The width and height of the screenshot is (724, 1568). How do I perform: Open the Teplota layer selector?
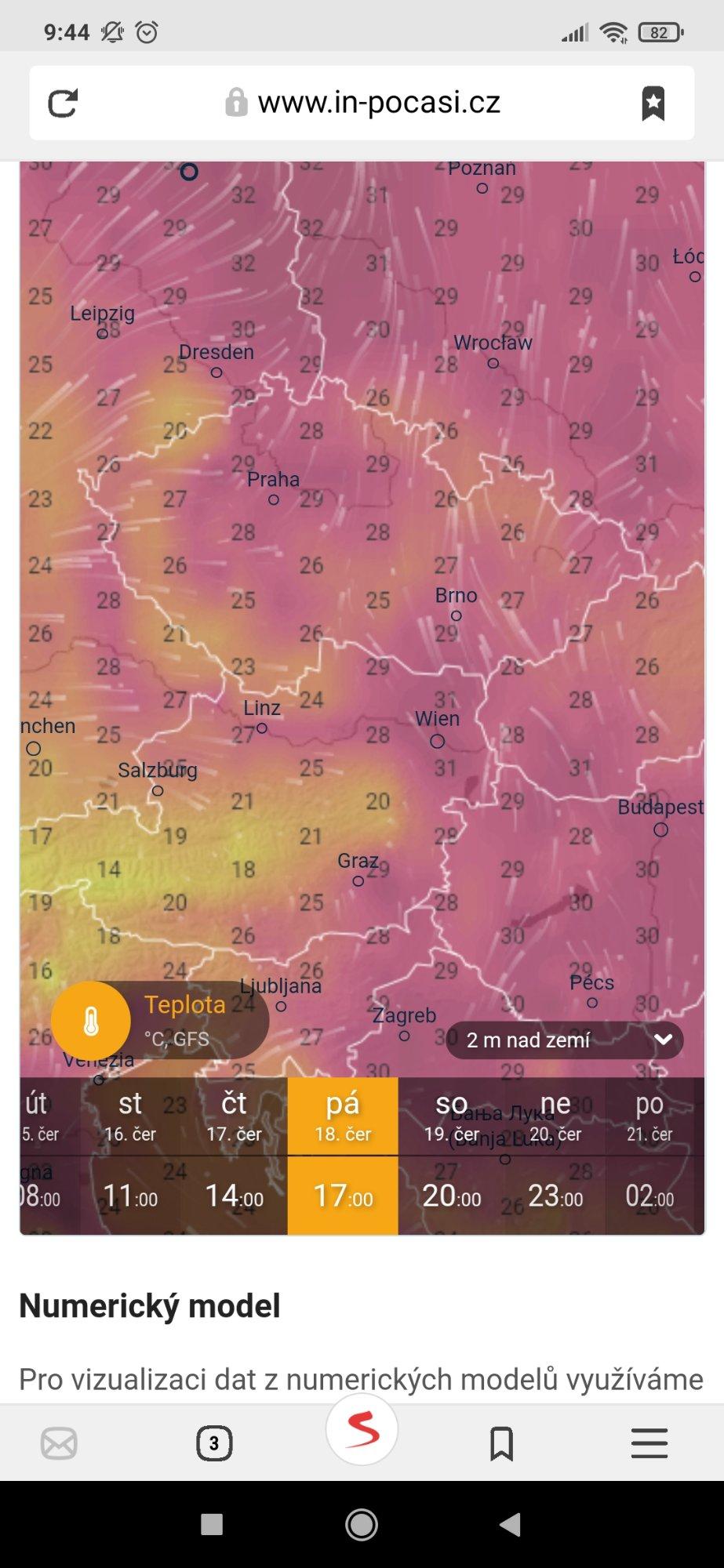pyautogui.click(x=161, y=1021)
